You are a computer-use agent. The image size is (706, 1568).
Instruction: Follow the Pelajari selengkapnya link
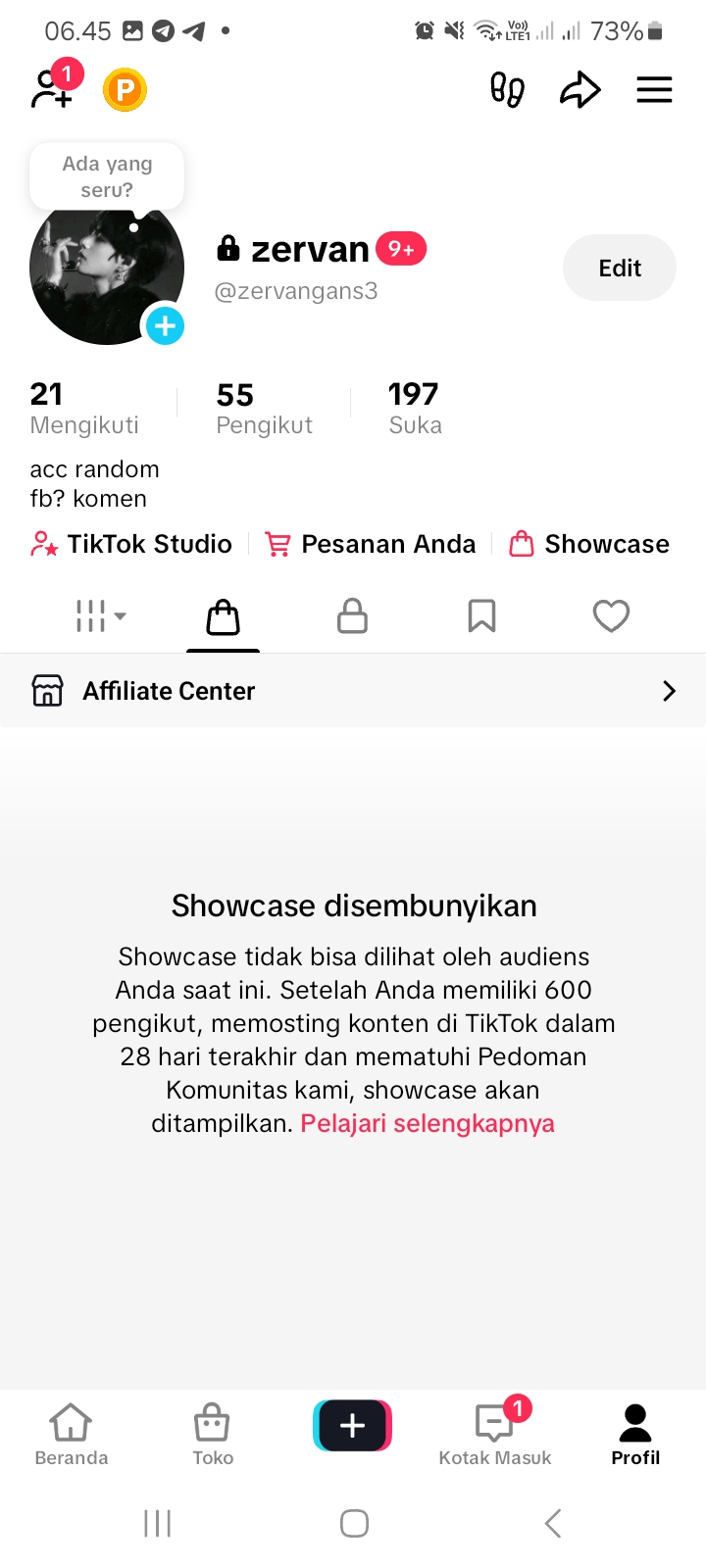(428, 1123)
